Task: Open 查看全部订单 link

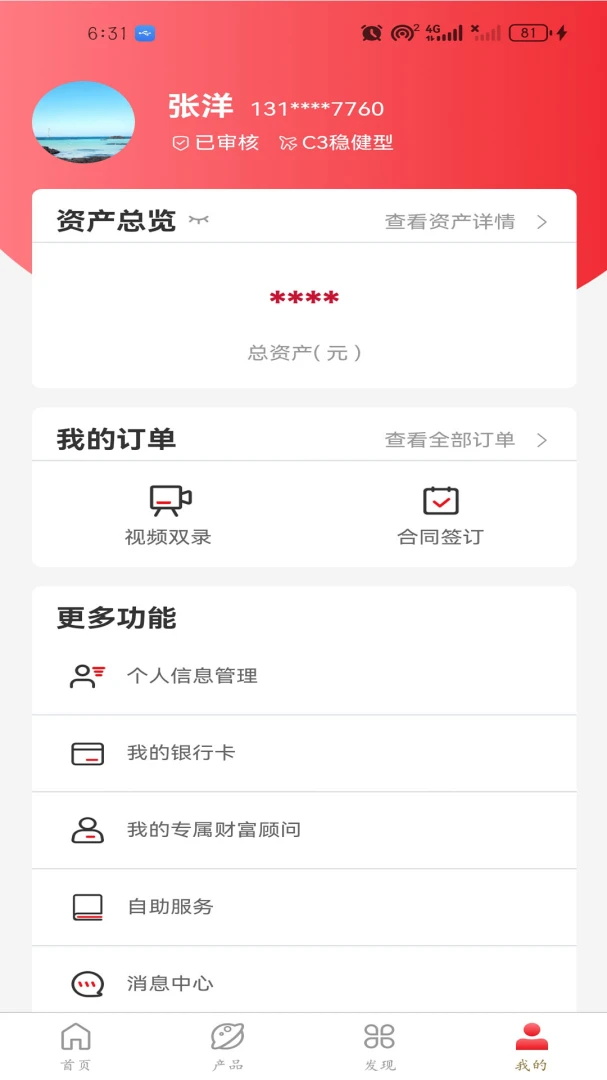Action: click(466, 440)
